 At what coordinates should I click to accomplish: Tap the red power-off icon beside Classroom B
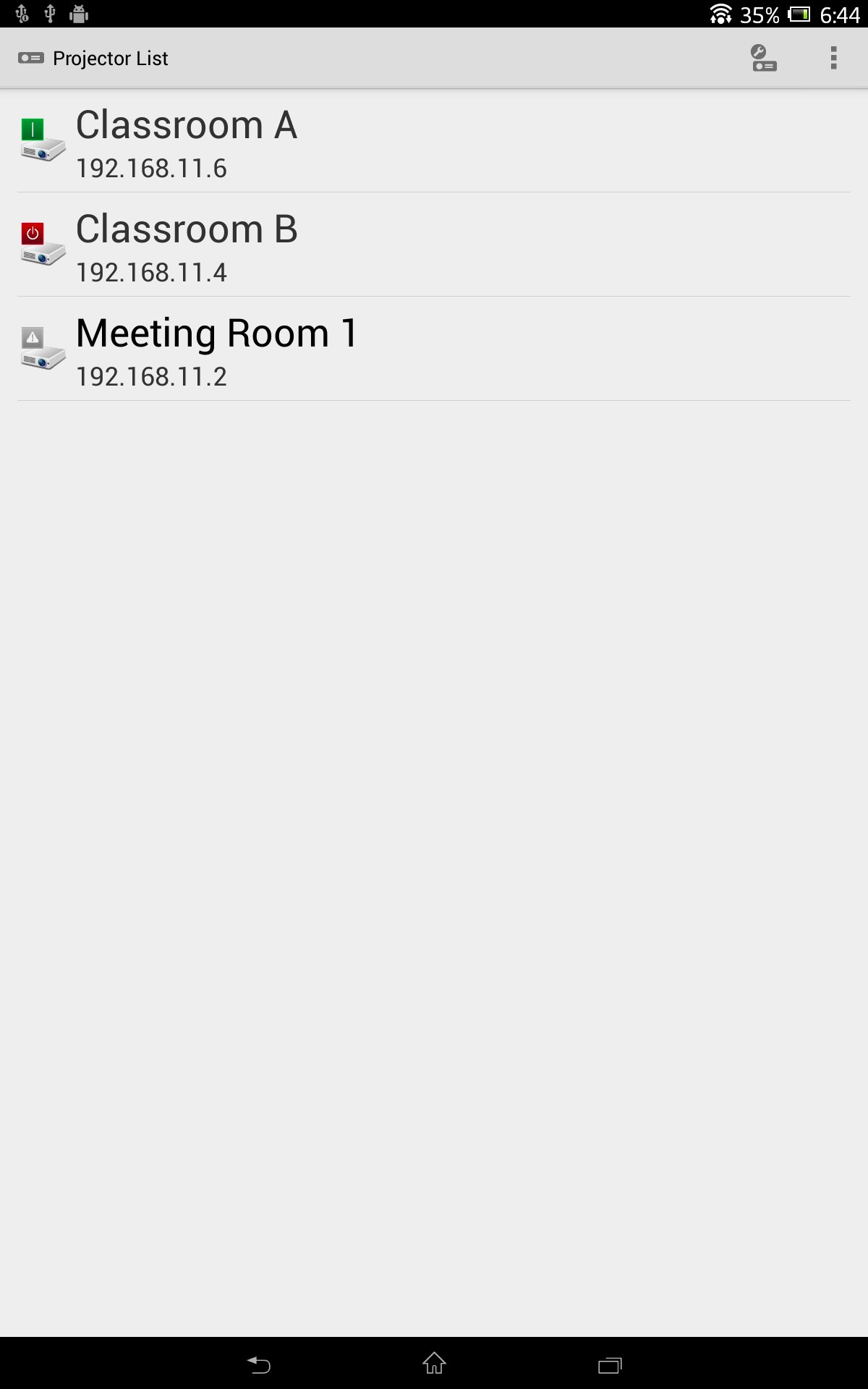pyautogui.click(x=33, y=233)
